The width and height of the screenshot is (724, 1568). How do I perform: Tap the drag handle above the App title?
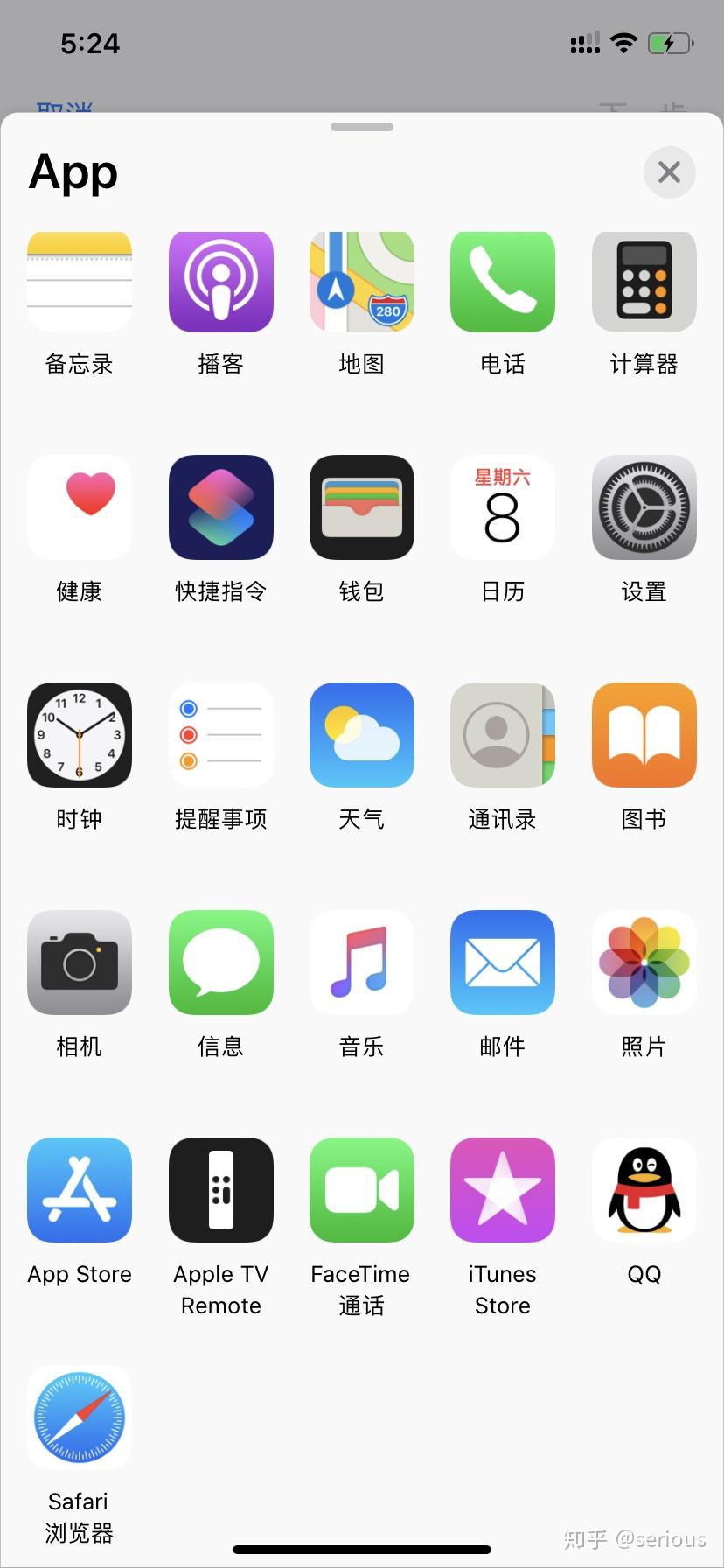tap(361, 126)
